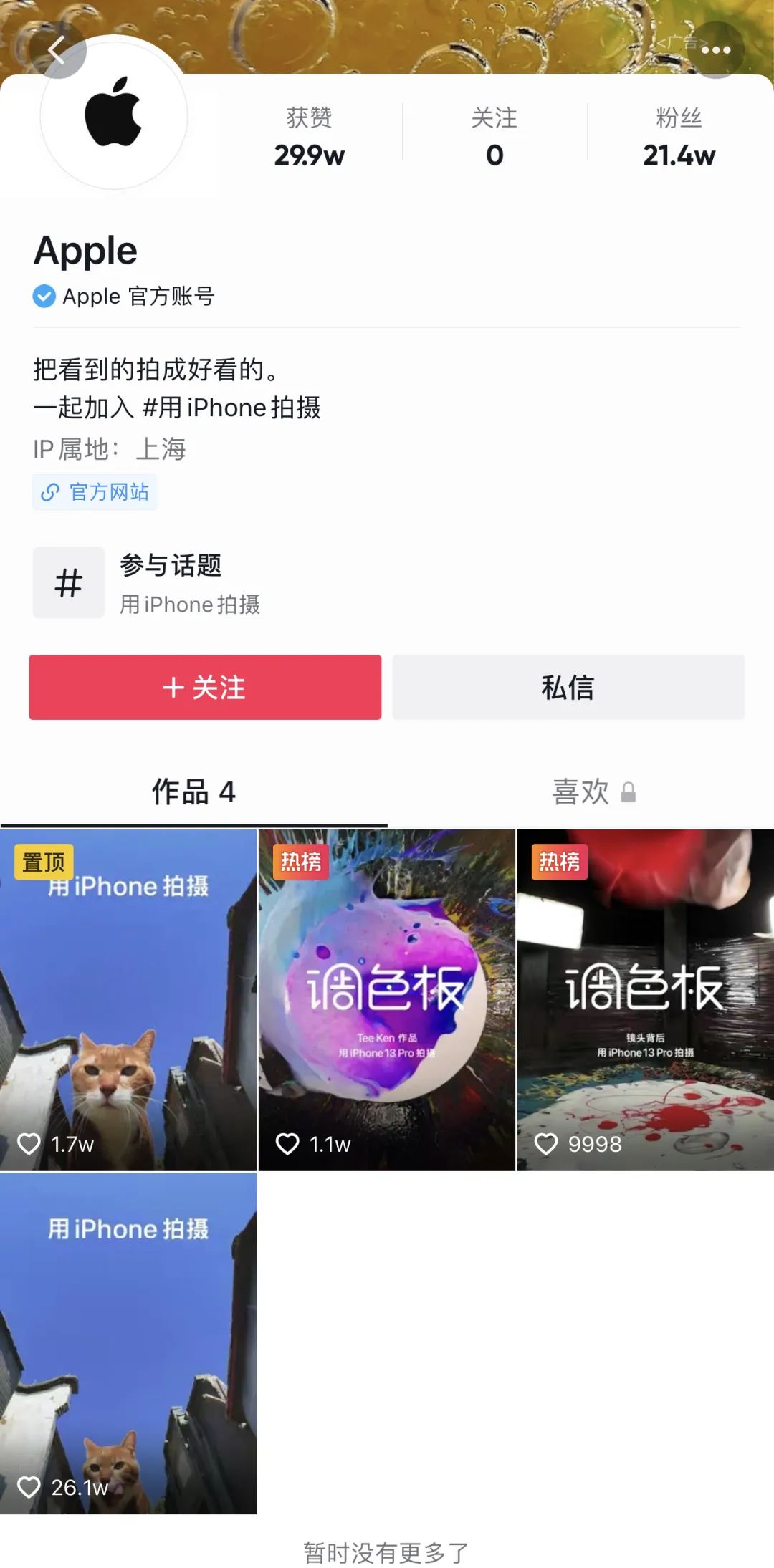View the 关注 following count
774x1568 pixels.
point(494,136)
